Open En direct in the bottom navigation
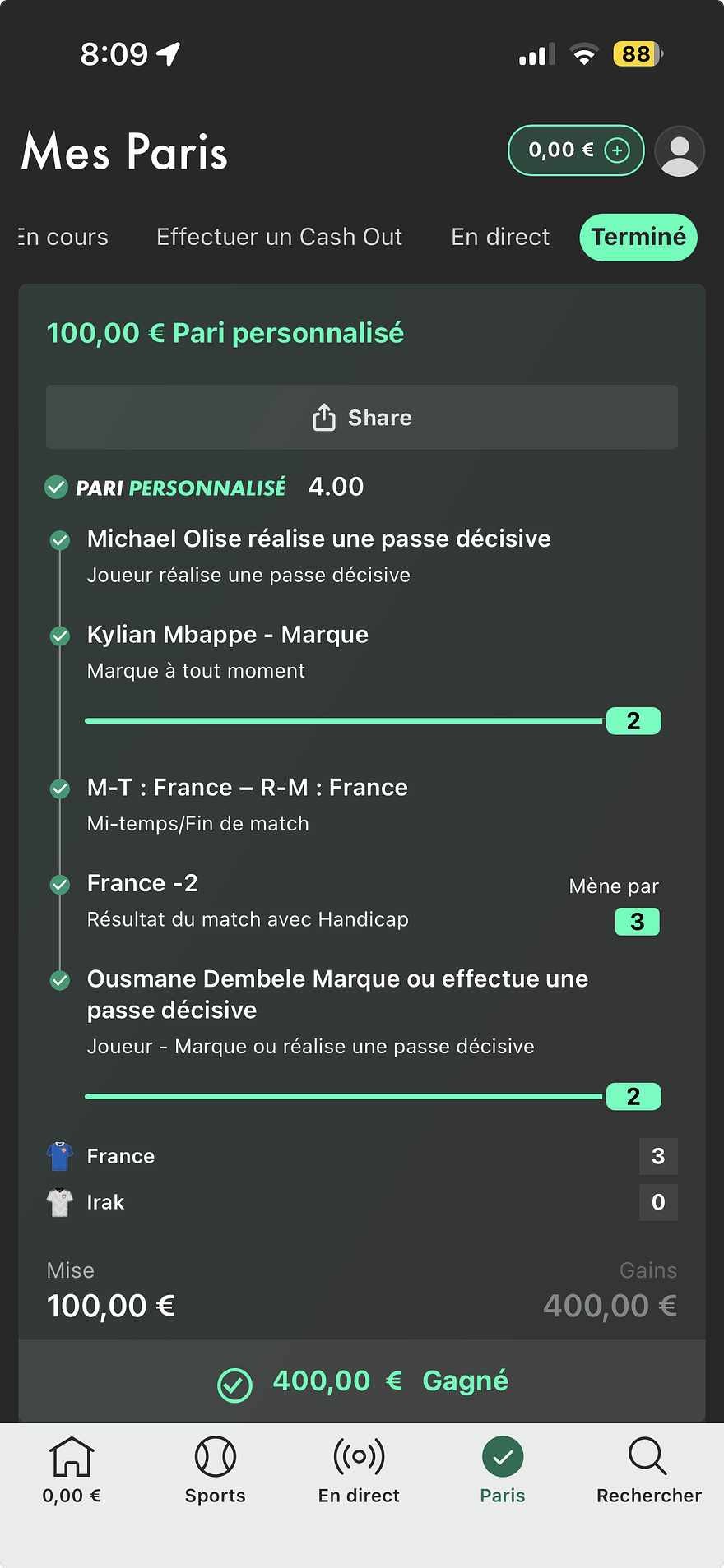724x1568 pixels. point(359,1470)
